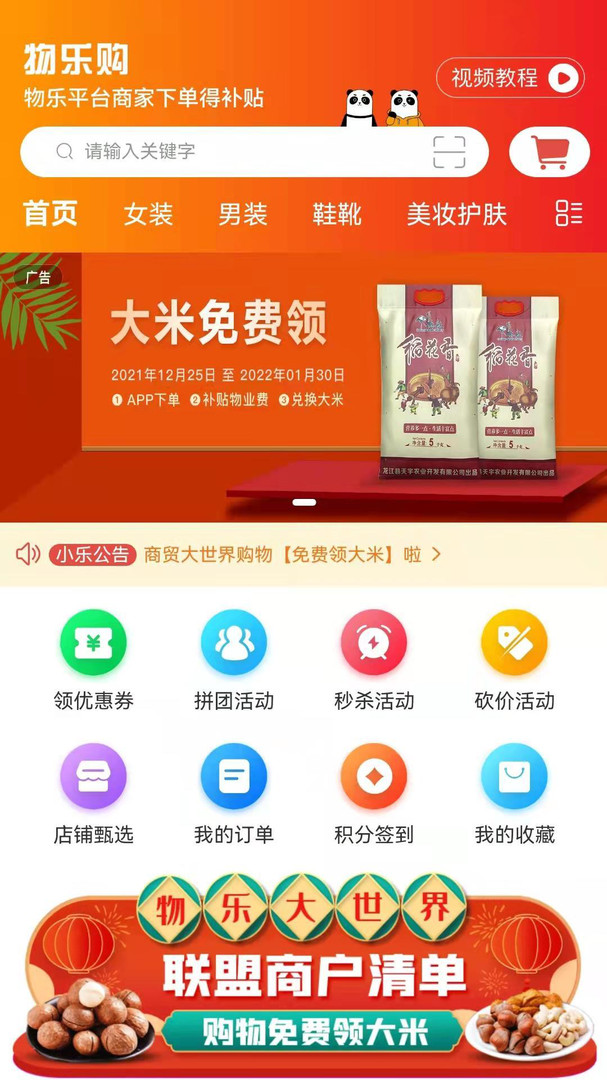Open 砍价活动 bargain deals
Viewport: 607px width, 1080px height.
[x=514, y=660]
